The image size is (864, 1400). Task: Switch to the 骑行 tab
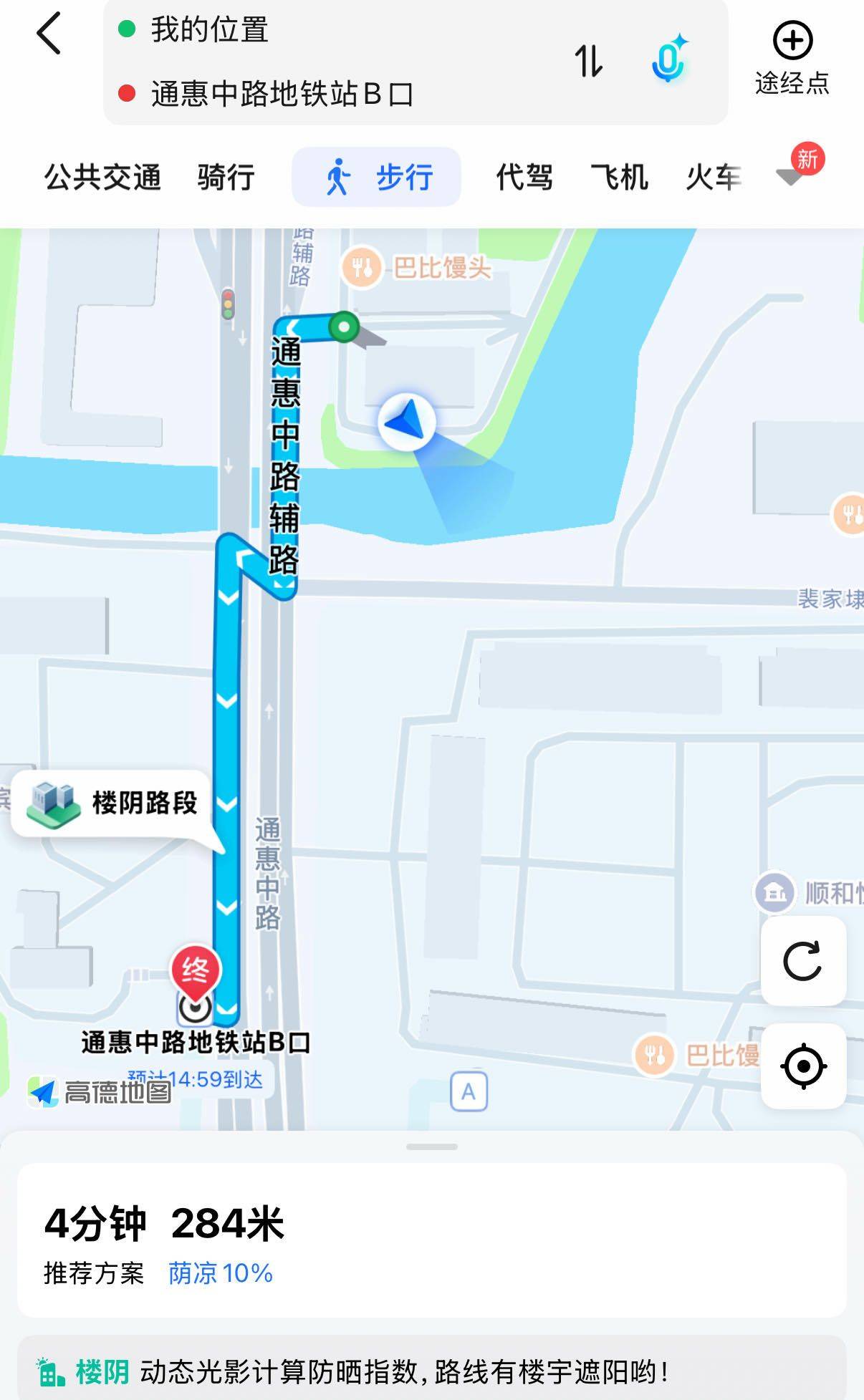click(226, 177)
